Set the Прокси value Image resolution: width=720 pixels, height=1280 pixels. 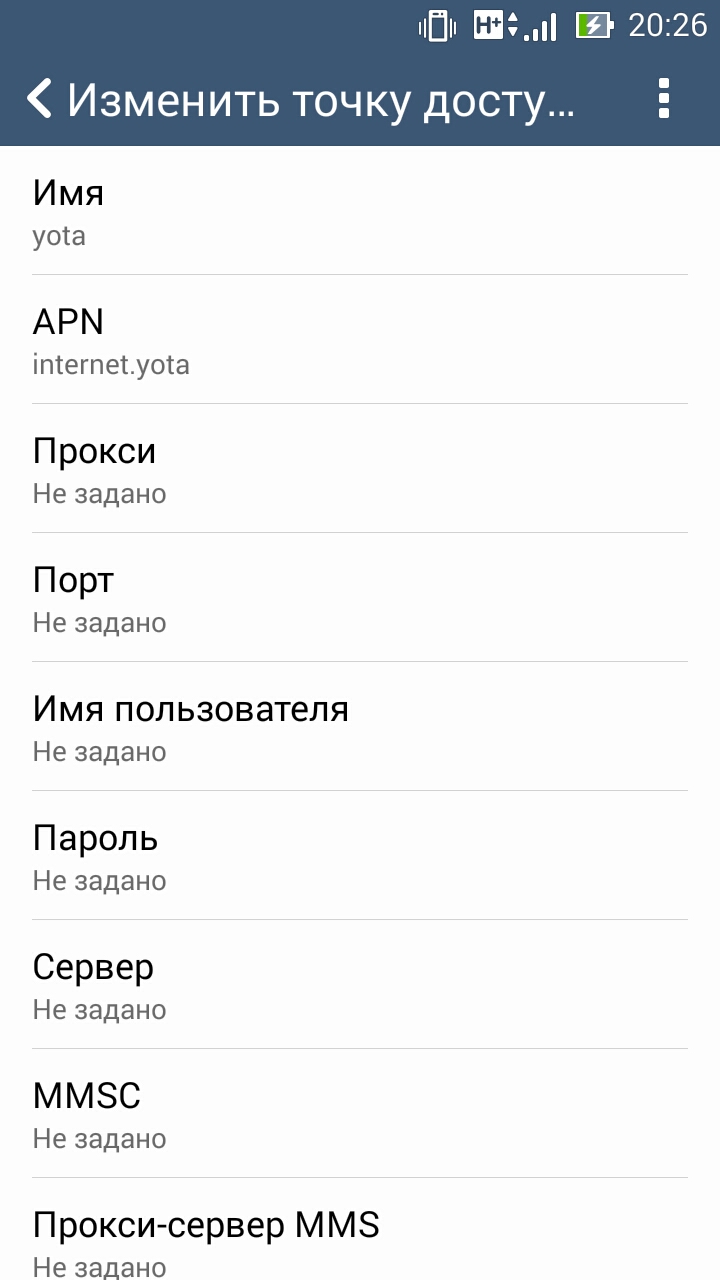point(360,470)
